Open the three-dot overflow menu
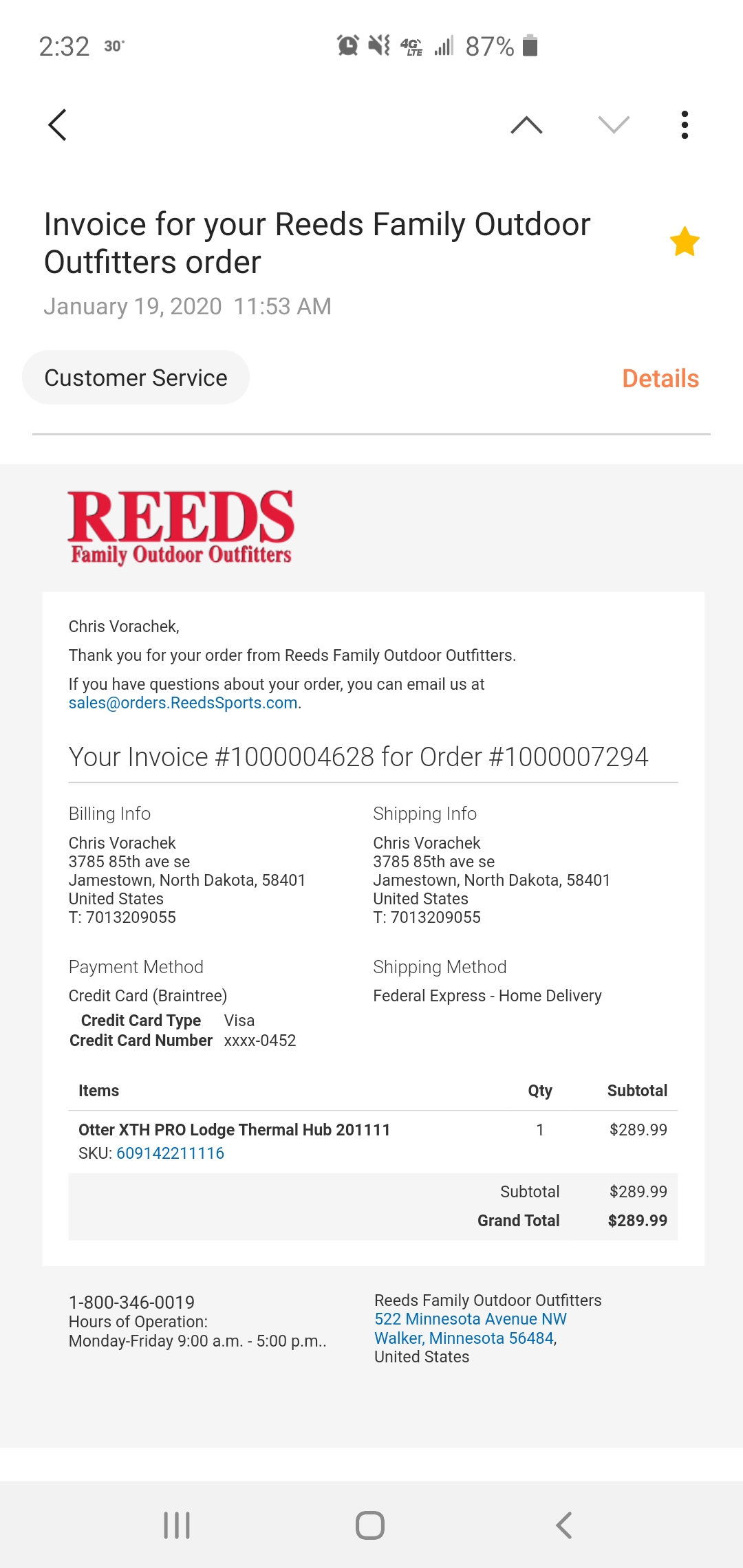The height and width of the screenshot is (1568, 743). pyautogui.click(x=685, y=124)
